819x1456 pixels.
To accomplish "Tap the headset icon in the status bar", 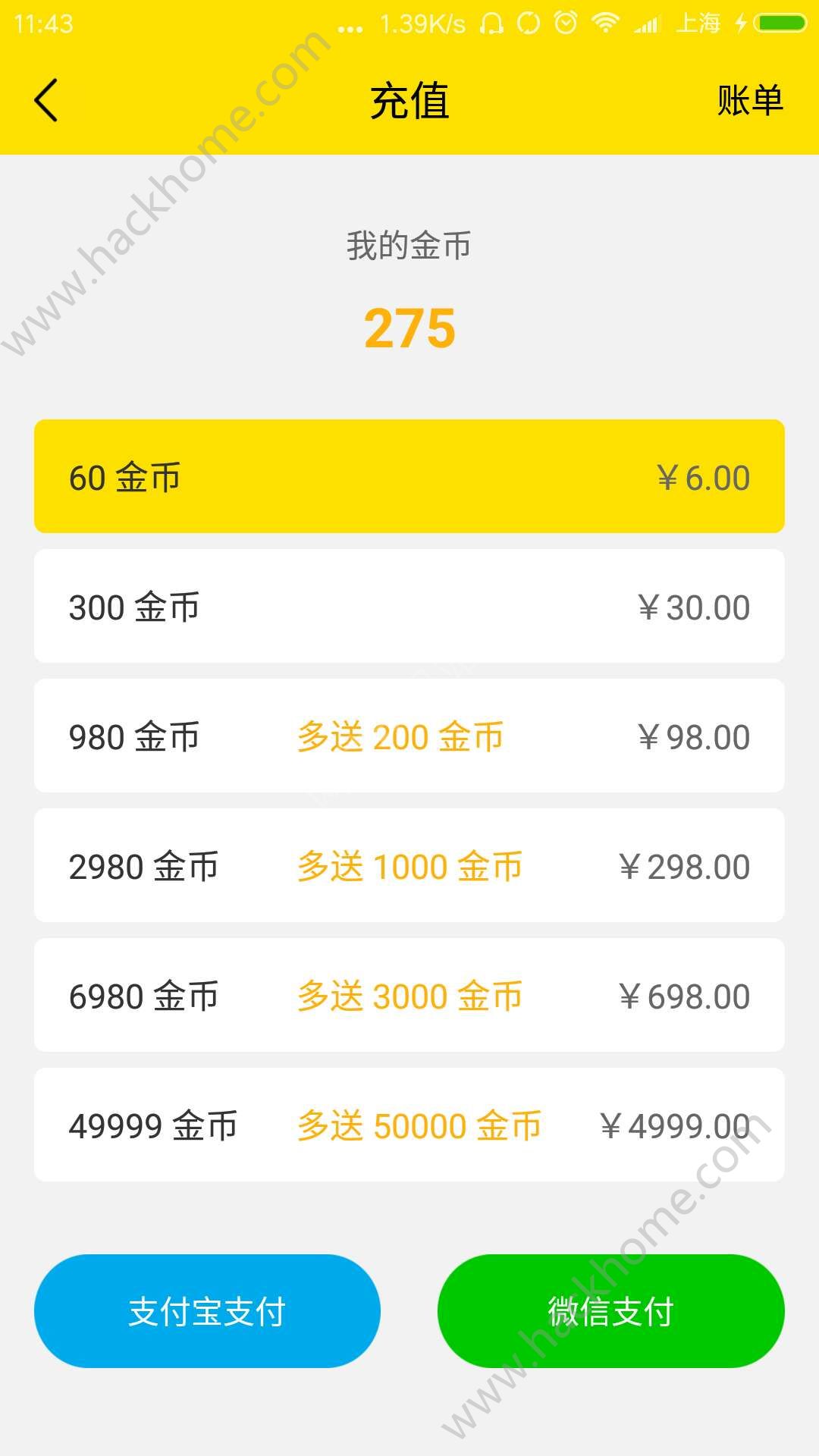I will [494, 23].
